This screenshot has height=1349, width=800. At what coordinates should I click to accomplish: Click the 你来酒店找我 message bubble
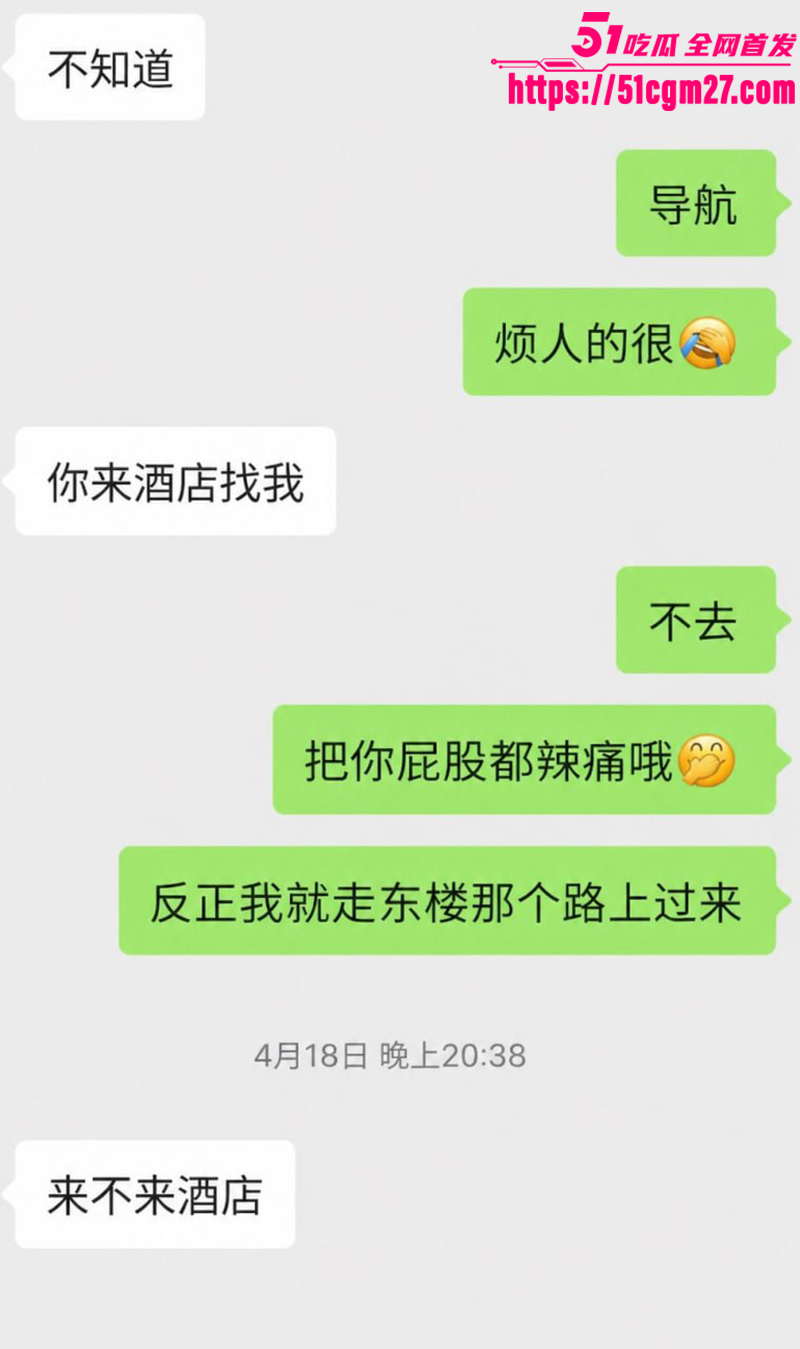pyautogui.click(x=175, y=482)
